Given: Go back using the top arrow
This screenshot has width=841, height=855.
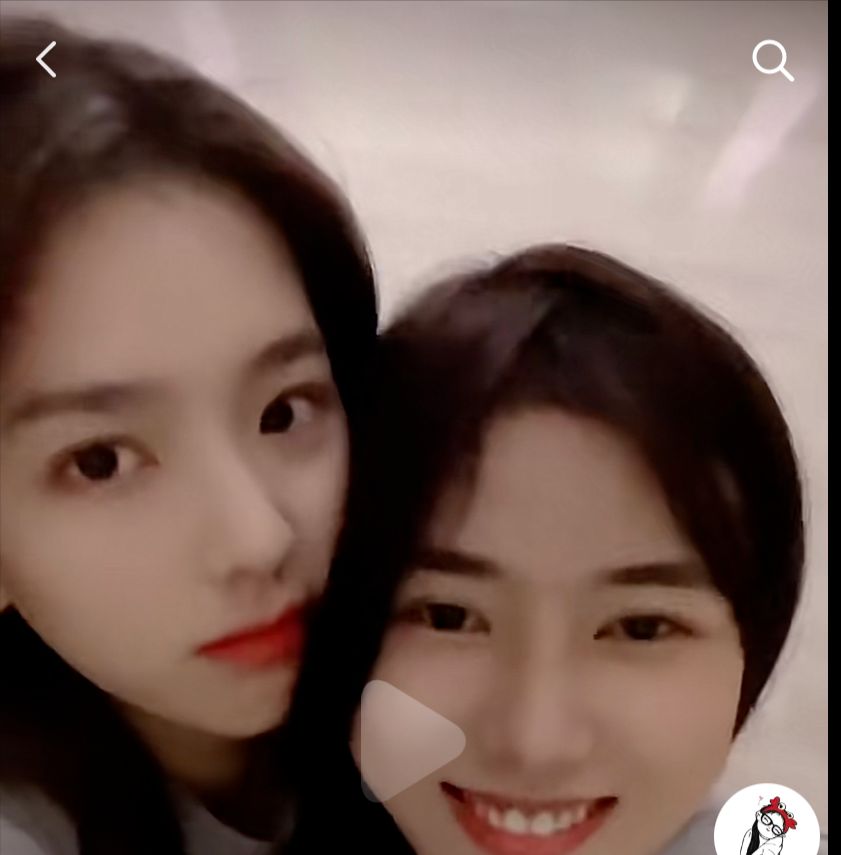Looking at the screenshot, I should pyautogui.click(x=46, y=60).
